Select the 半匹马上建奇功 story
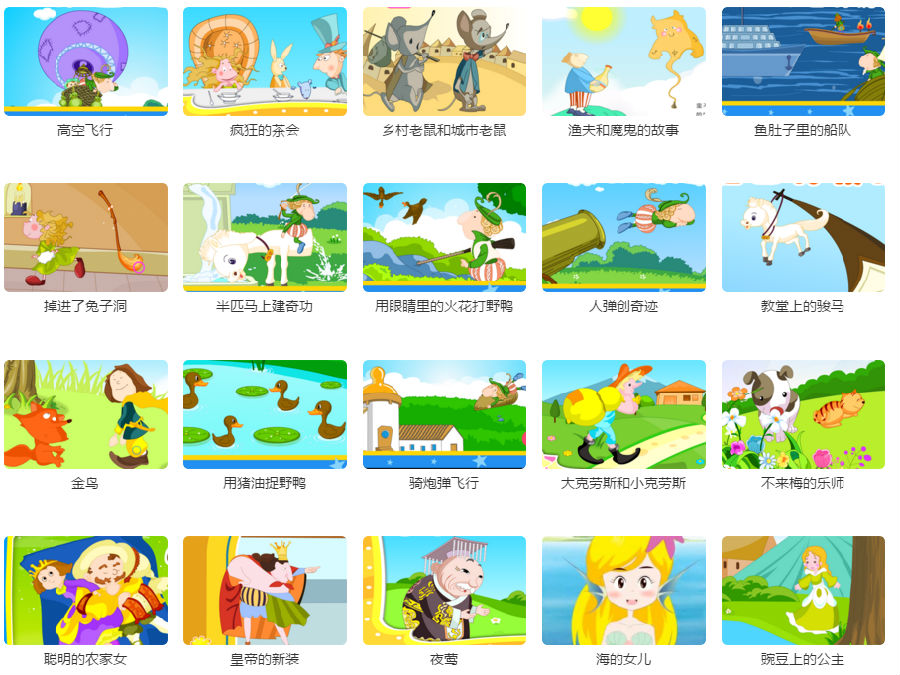Viewport: 900px width, 675px height. point(265,238)
